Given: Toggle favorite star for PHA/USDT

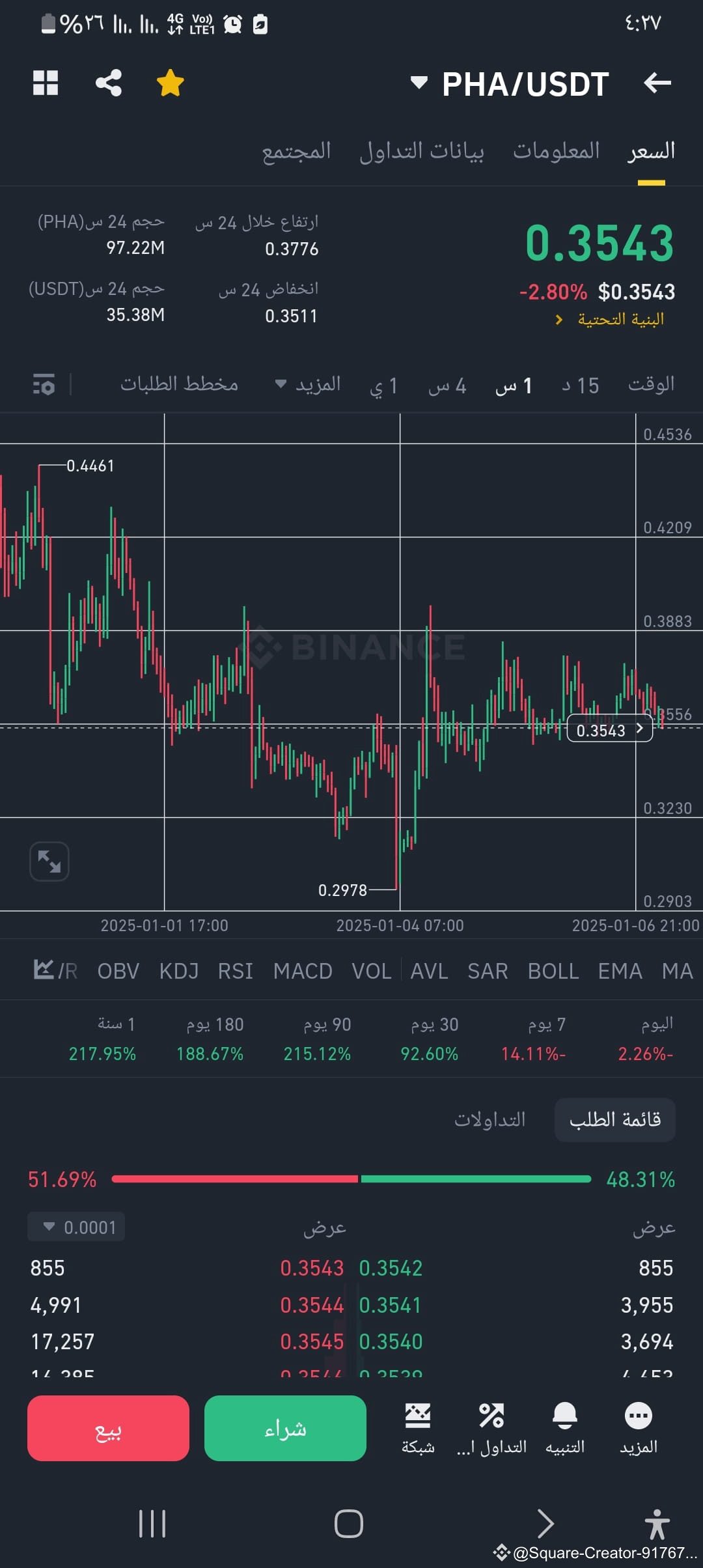Looking at the screenshot, I should [171, 83].
